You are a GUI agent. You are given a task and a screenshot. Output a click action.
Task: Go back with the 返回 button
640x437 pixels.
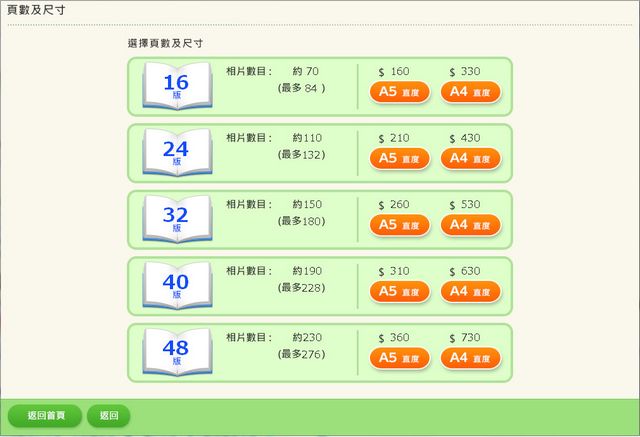108,416
